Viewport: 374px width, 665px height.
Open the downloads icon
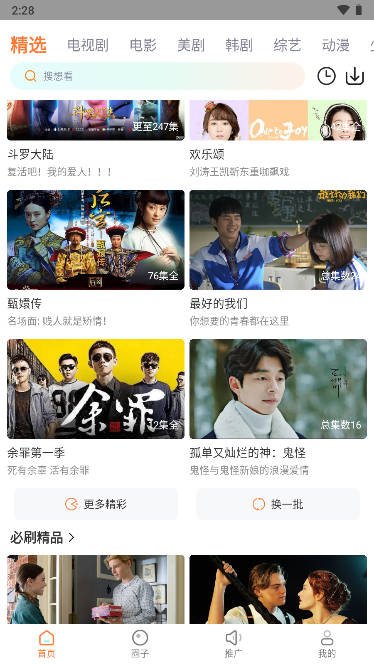tap(355, 76)
